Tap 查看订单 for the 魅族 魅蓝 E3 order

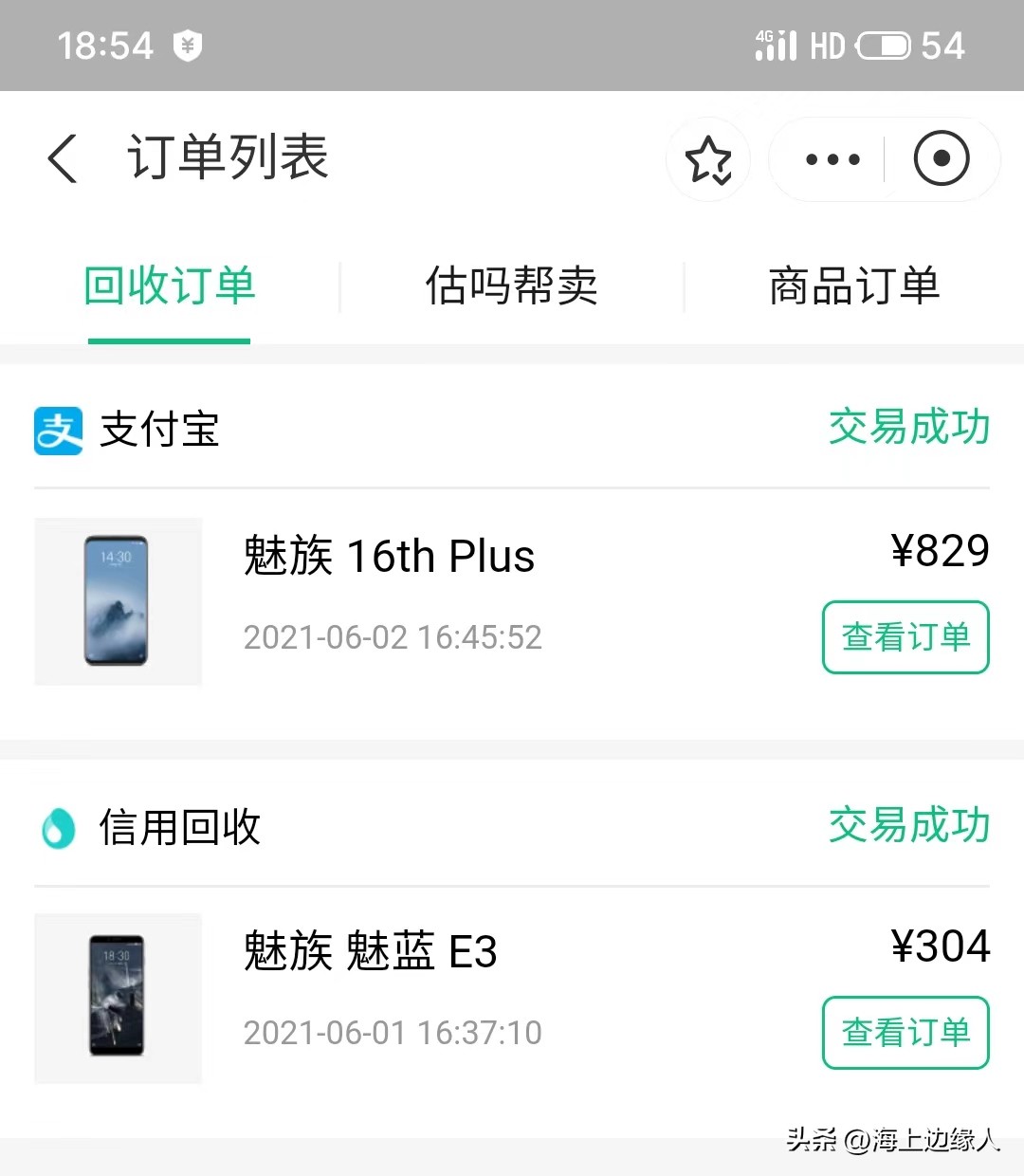click(x=905, y=1034)
